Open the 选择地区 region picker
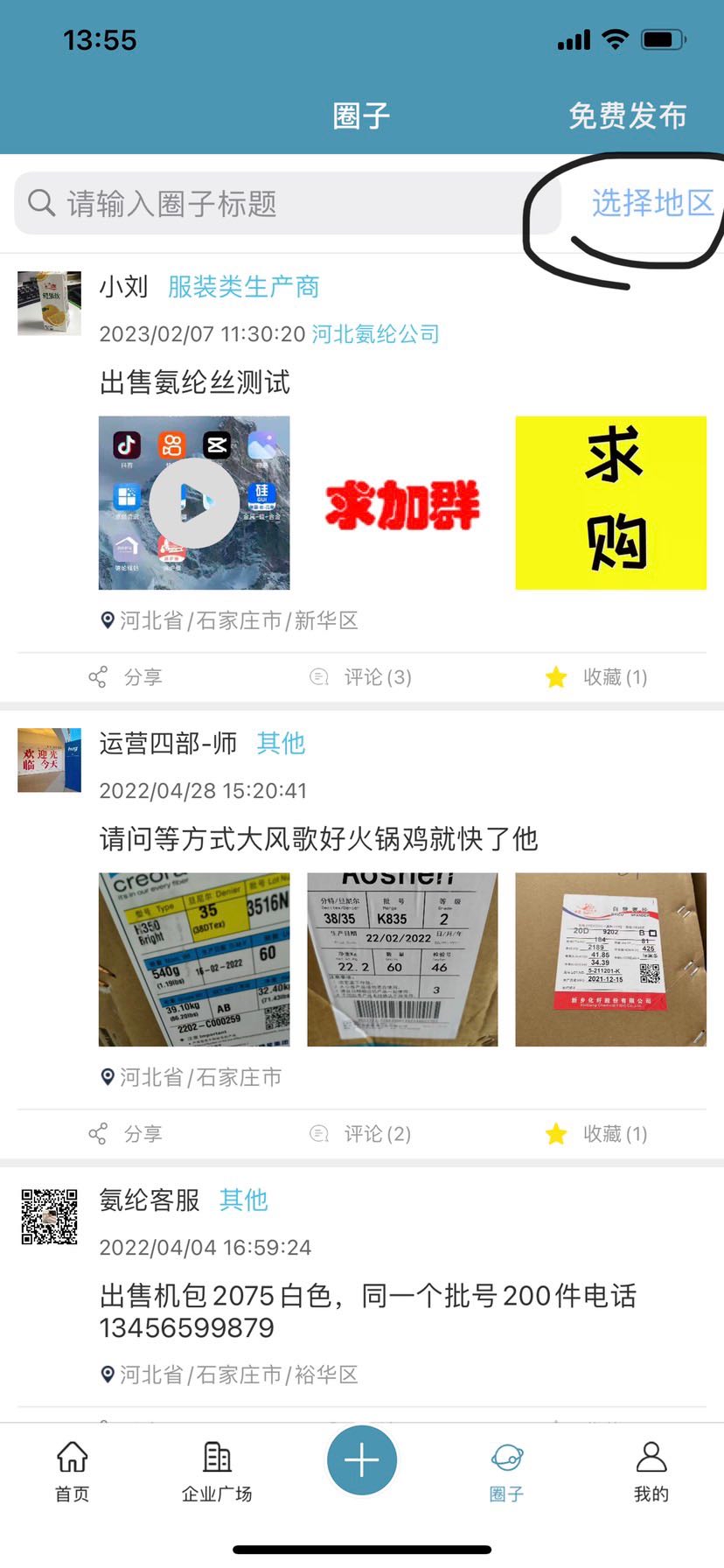The height and width of the screenshot is (1568, 724). tap(652, 203)
